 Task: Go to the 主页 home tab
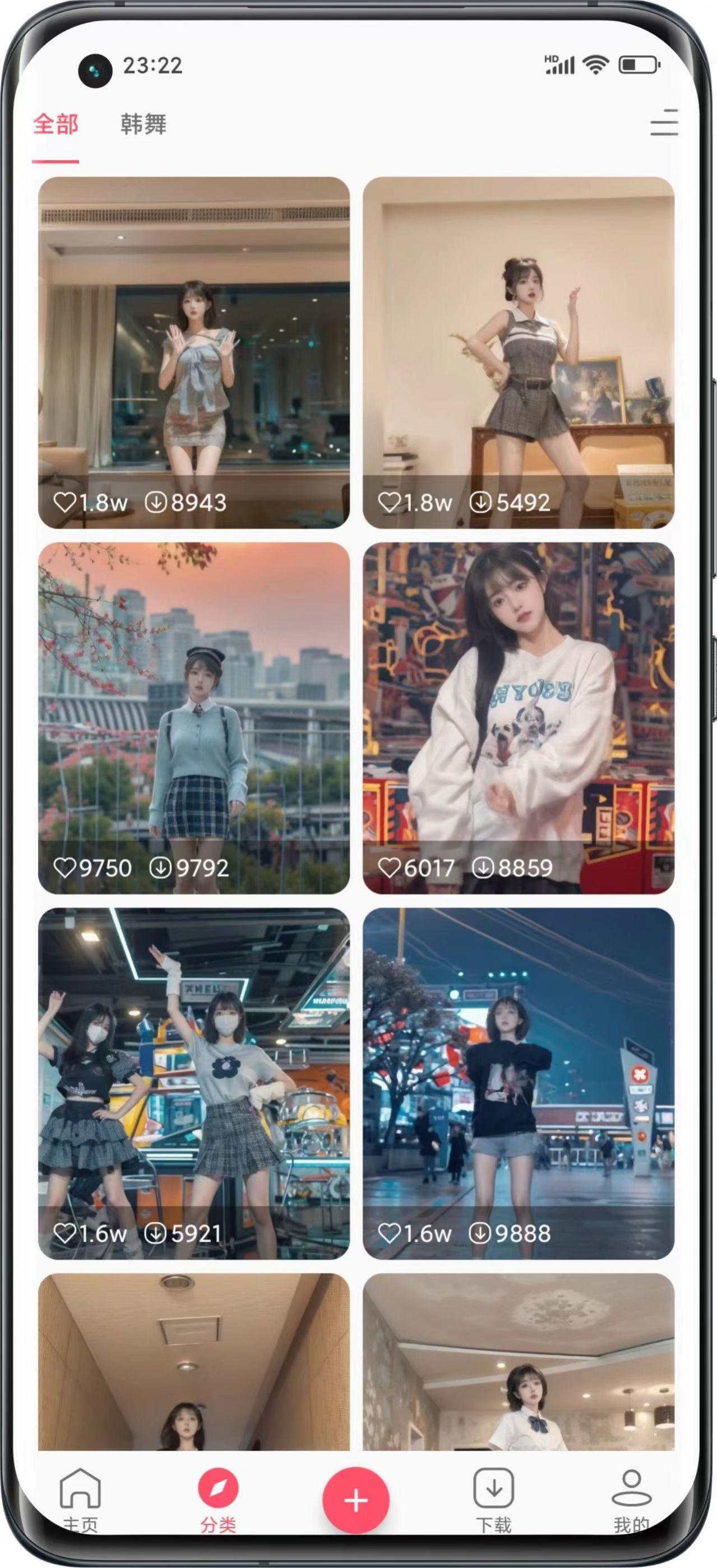tap(80, 1499)
